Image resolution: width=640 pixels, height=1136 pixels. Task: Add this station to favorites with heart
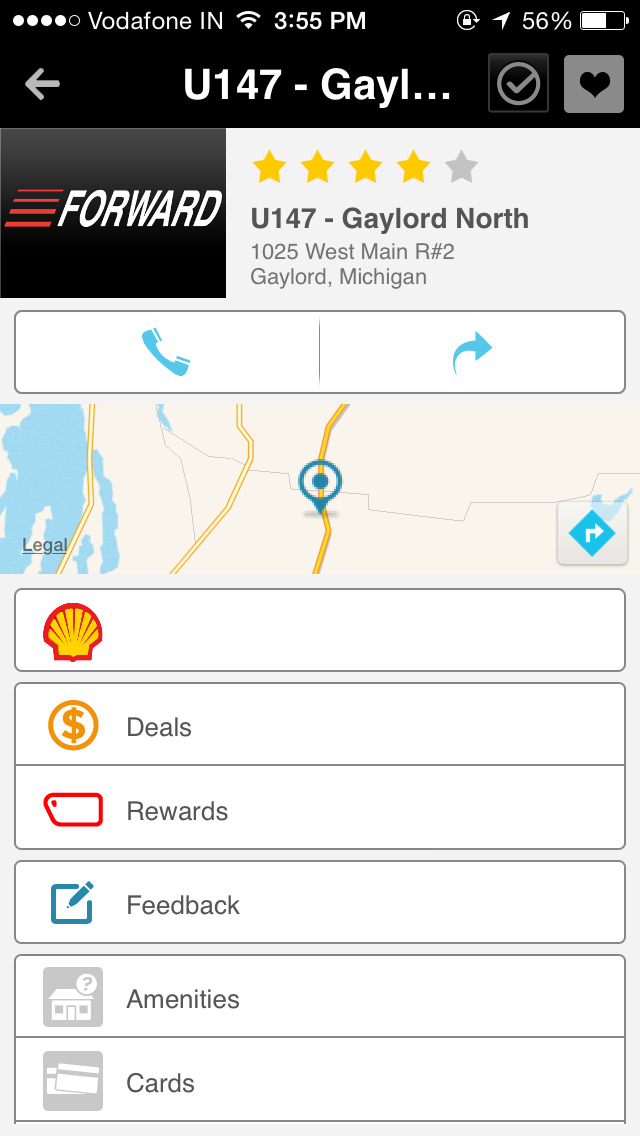[x=594, y=84]
